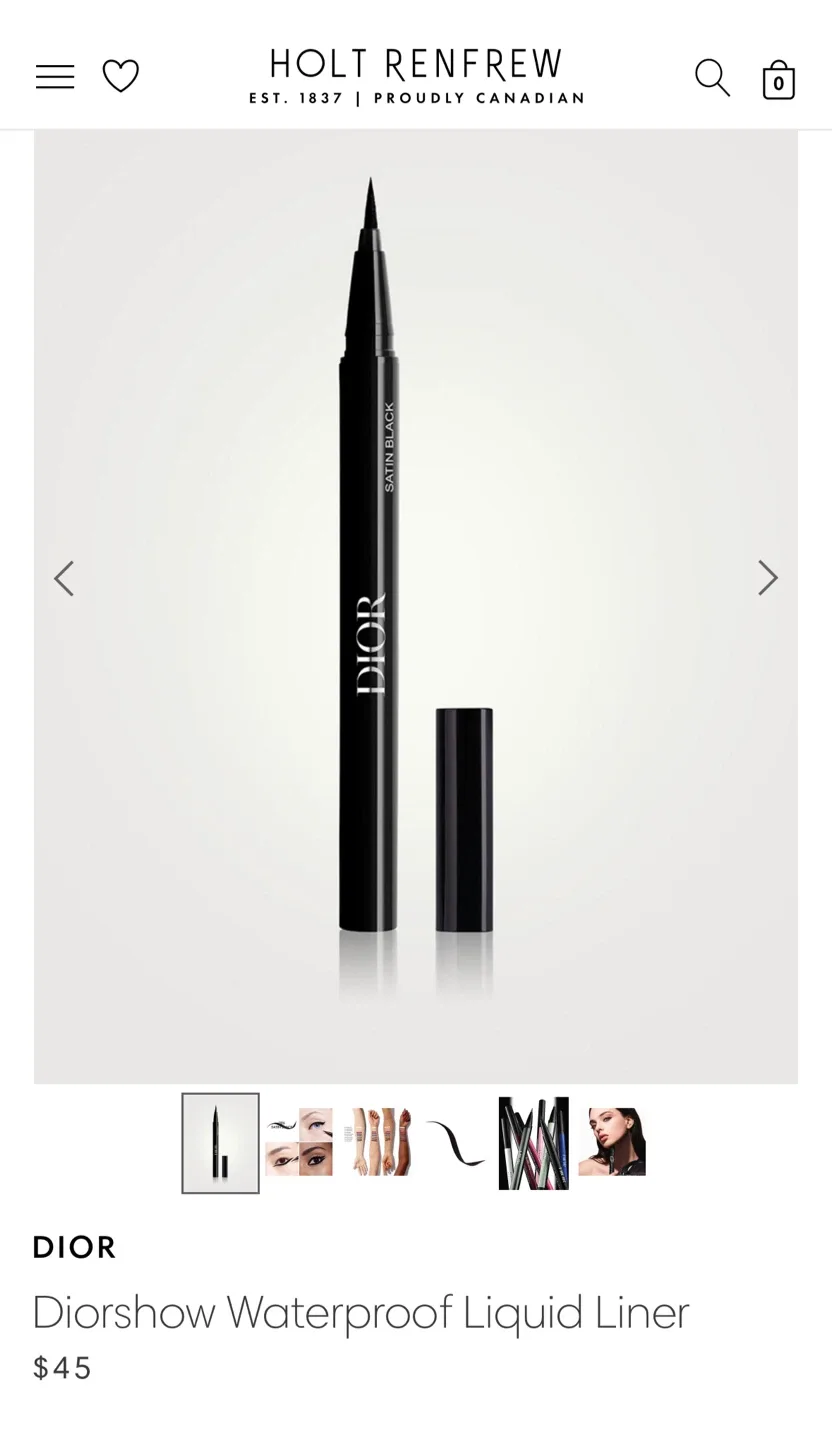This screenshot has width=832, height=1440.
Task: Click the $45 price text
Action: [x=62, y=1367]
